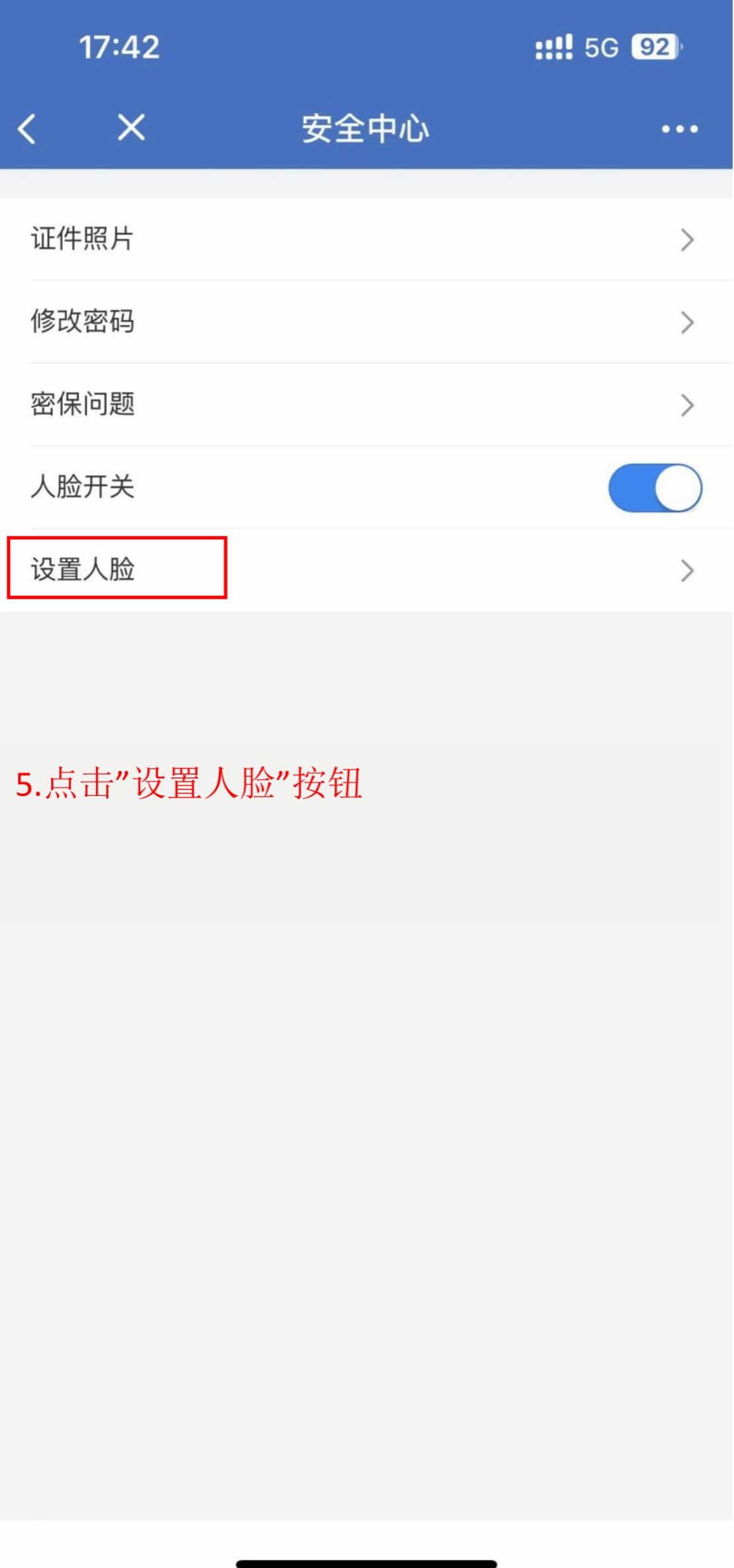Open 修改密码 to change password
Viewport: 734px width, 1568px height.
[x=367, y=322]
